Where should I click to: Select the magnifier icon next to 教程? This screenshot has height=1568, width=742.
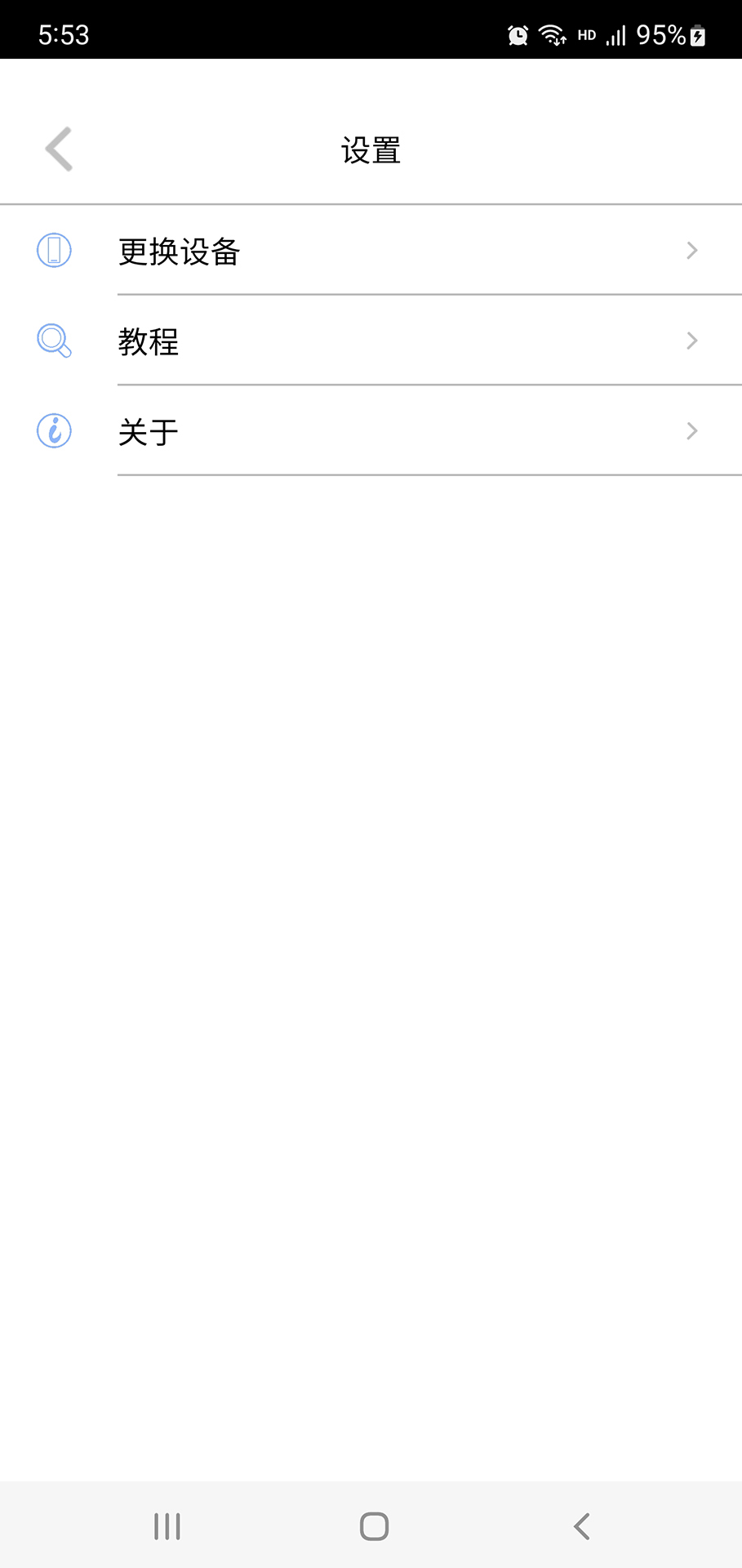[53, 341]
